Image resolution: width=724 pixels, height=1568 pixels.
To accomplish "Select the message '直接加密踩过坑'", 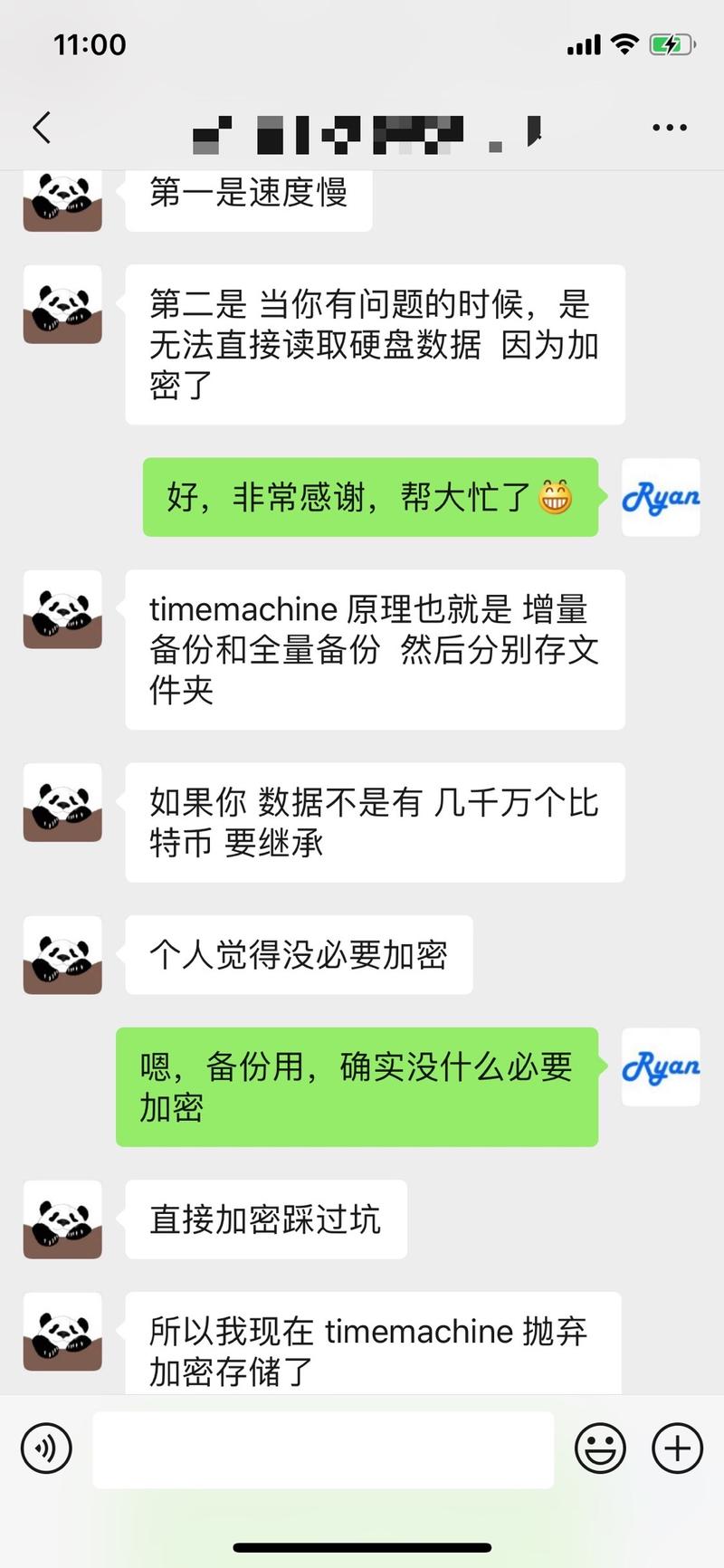I will [266, 1219].
